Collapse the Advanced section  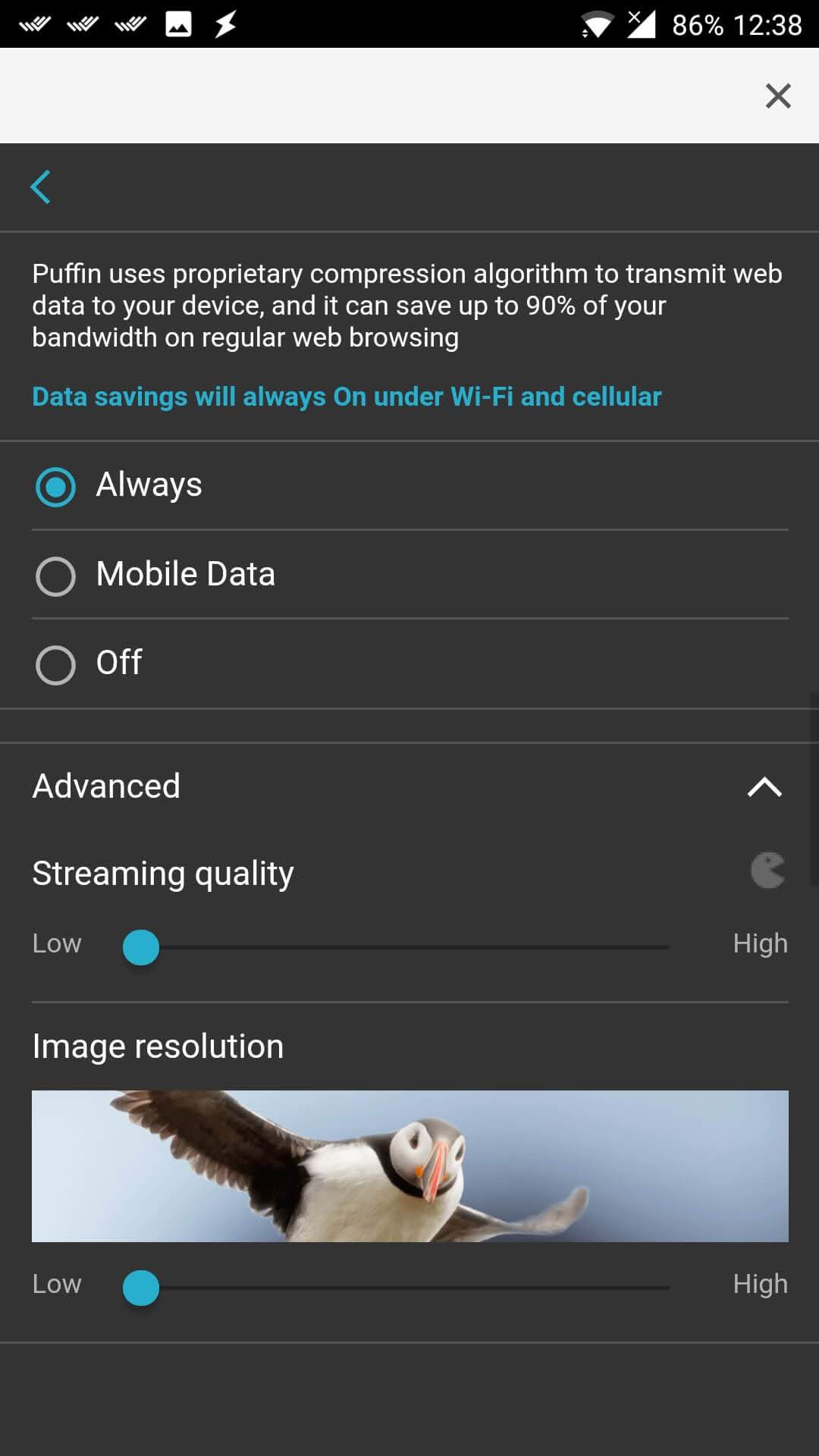click(764, 786)
